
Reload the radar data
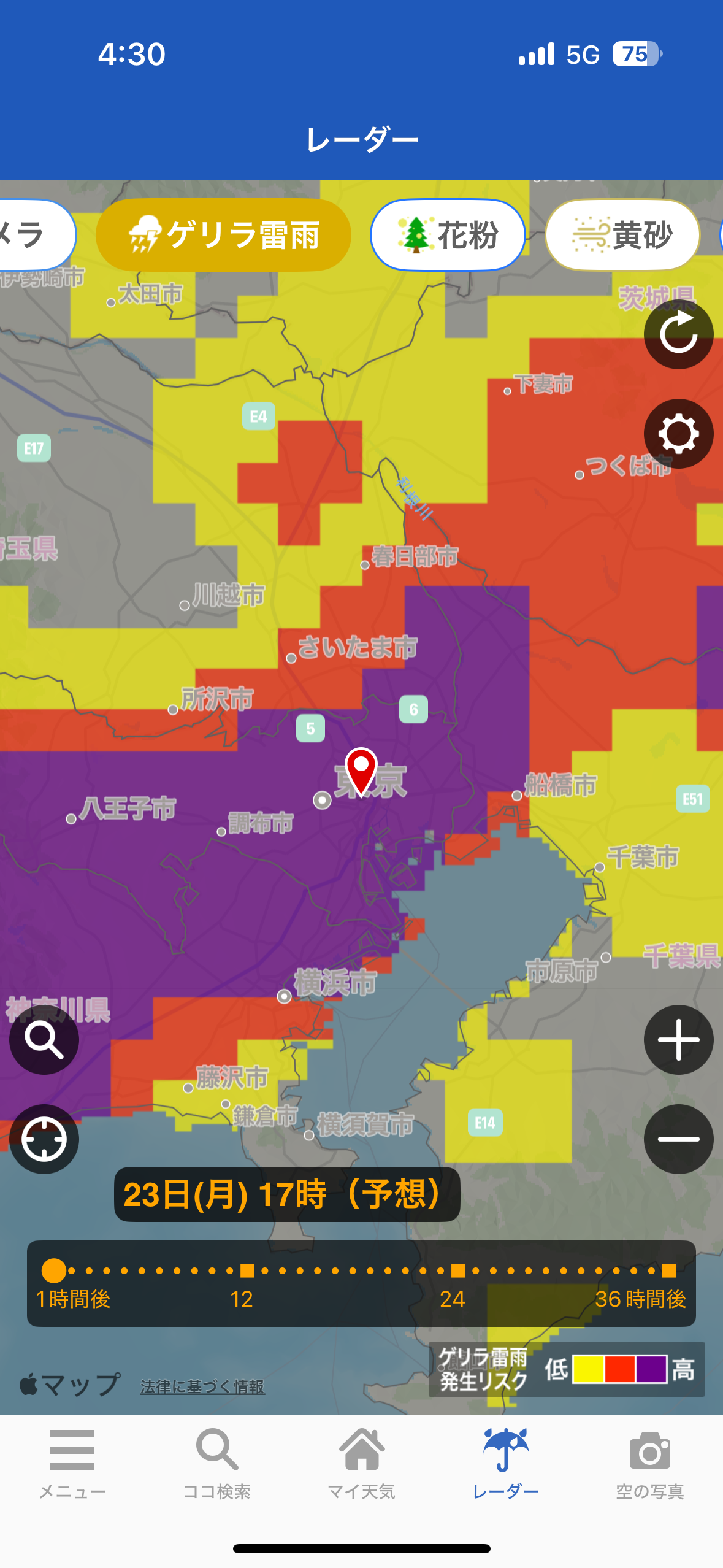tap(678, 334)
